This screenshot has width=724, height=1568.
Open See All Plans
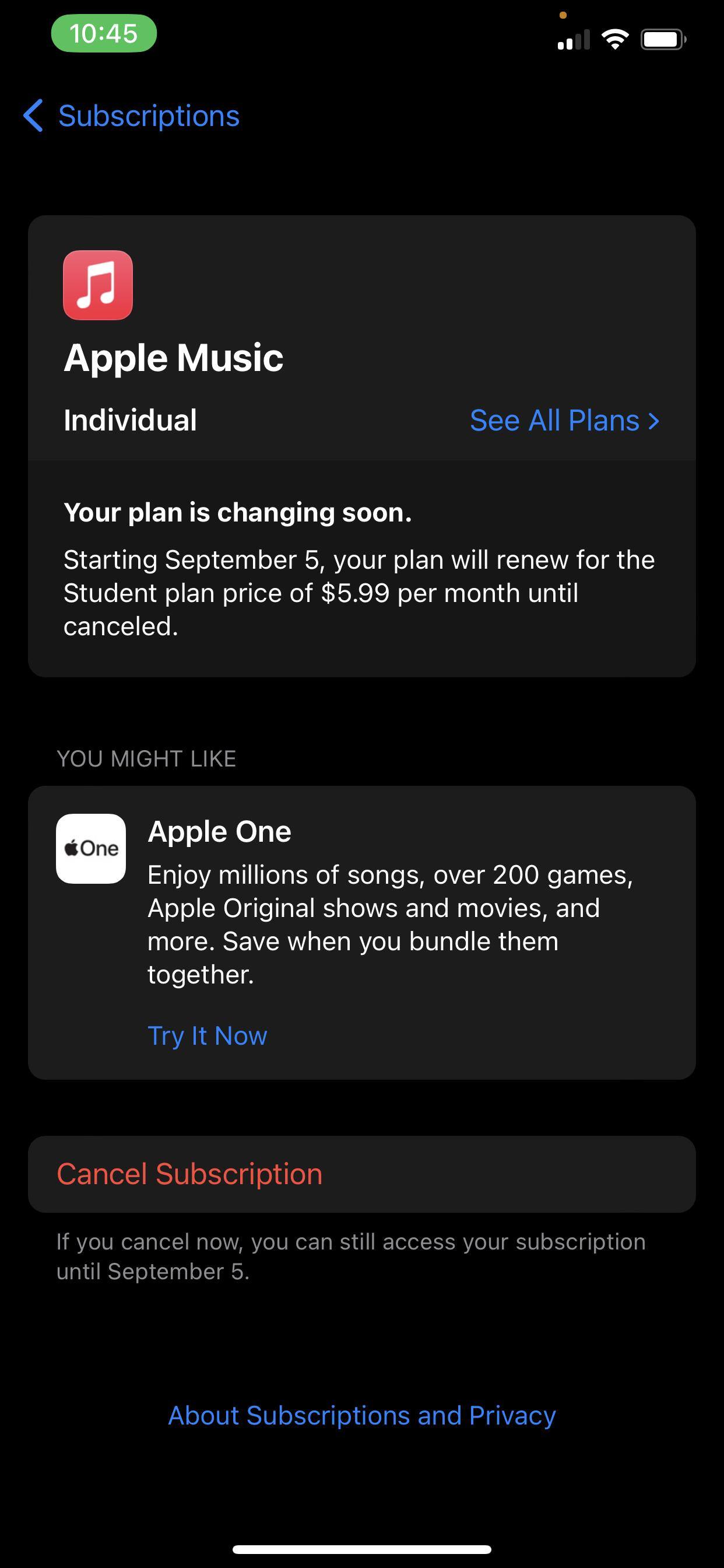(564, 420)
